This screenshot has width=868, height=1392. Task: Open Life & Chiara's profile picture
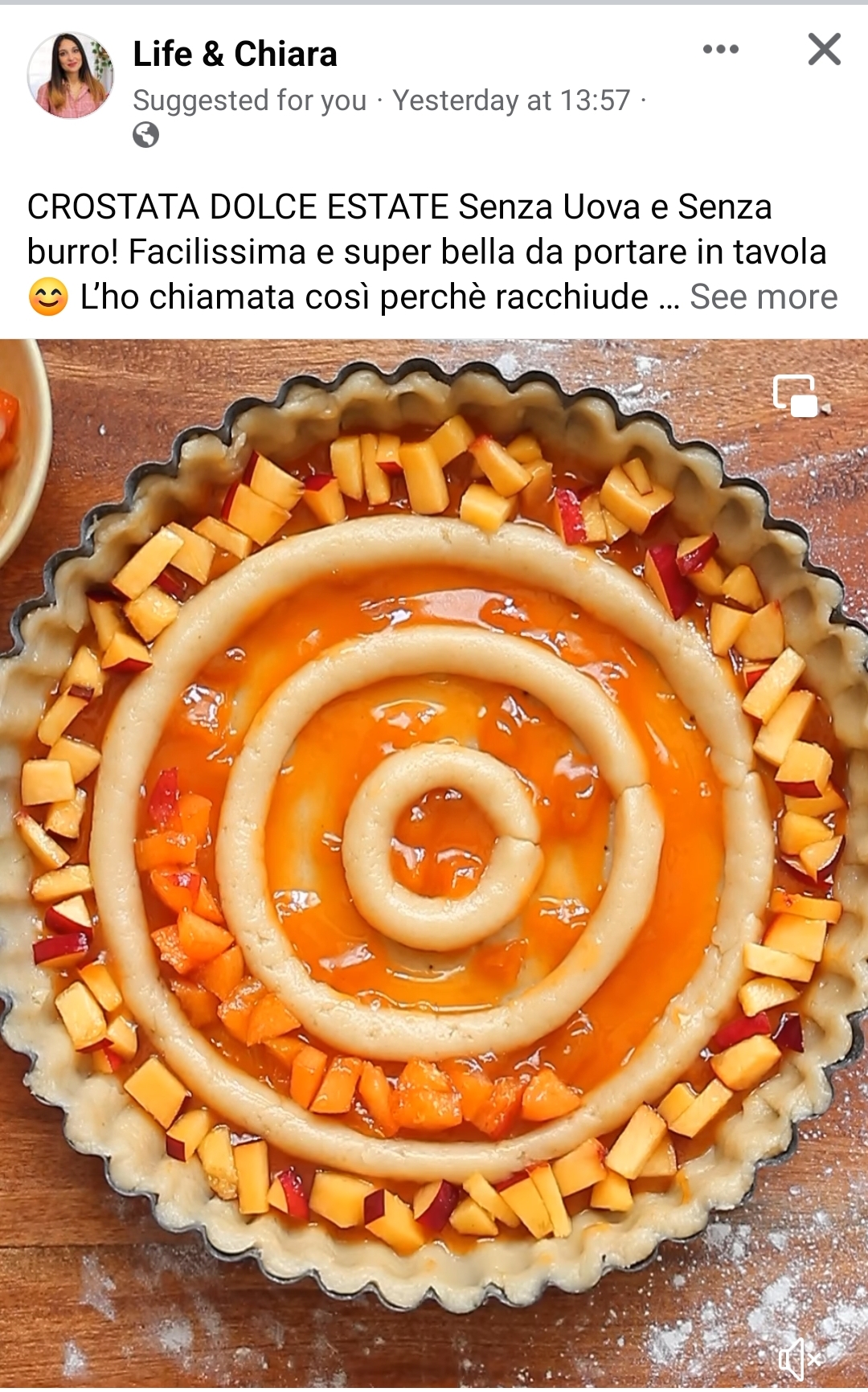coord(71,76)
